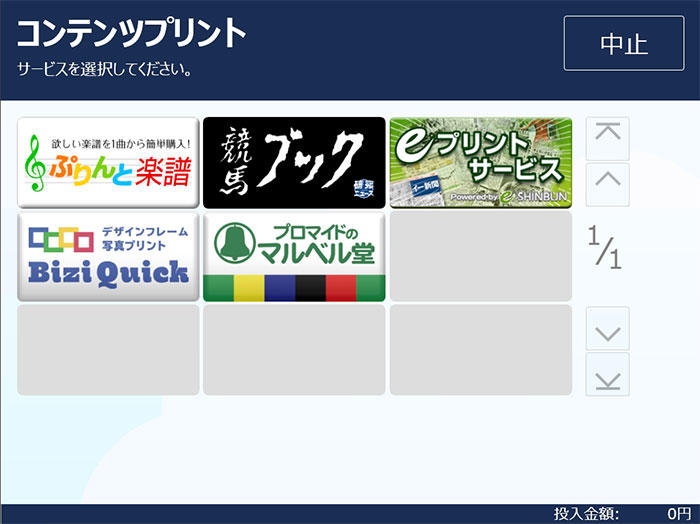This screenshot has height=524, width=700.
Task: Choose Bizi Quick design frame photo print
Action: (x=108, y=256)
